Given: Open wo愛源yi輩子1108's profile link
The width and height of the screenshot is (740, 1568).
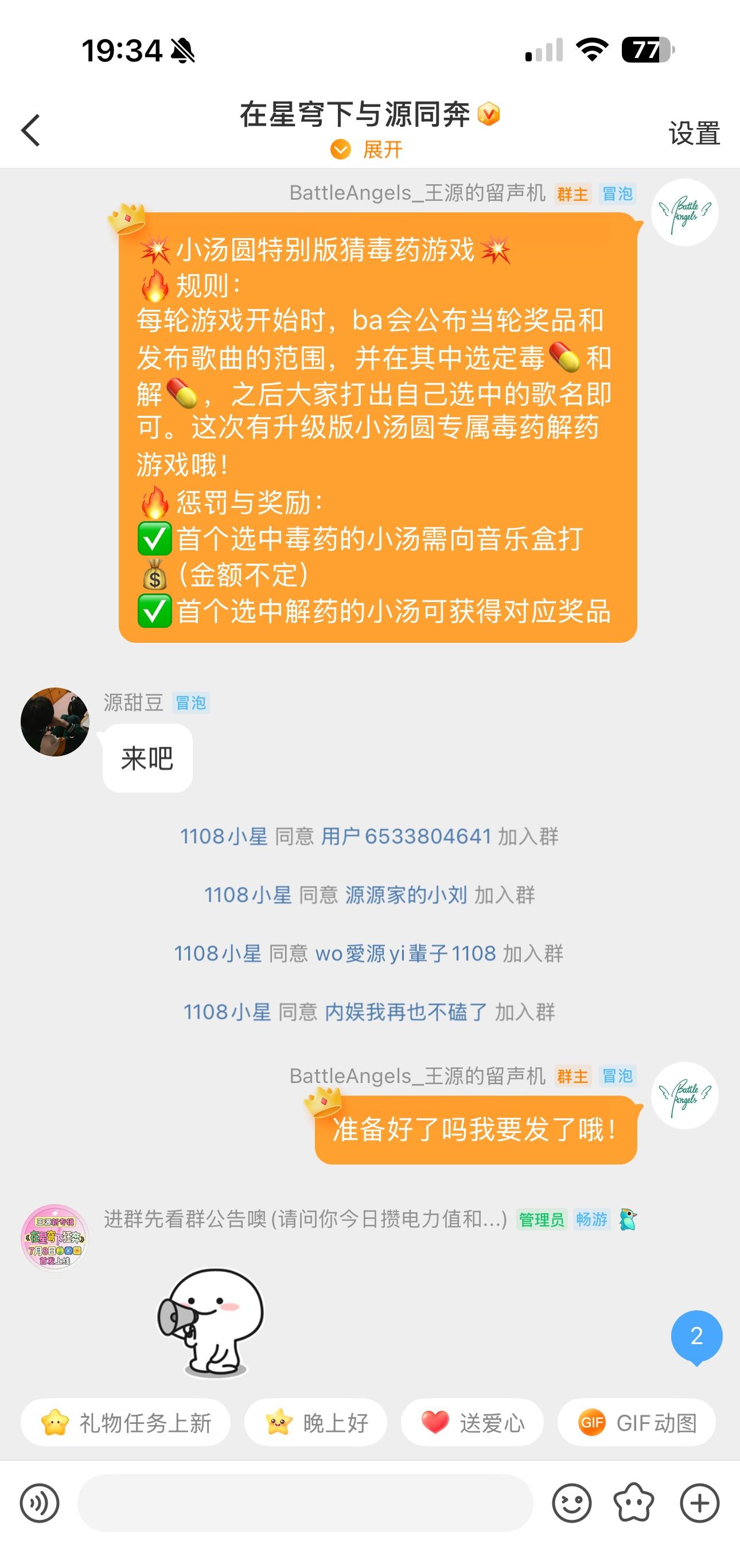Looking at the screenshot, I should coord(406,953).
